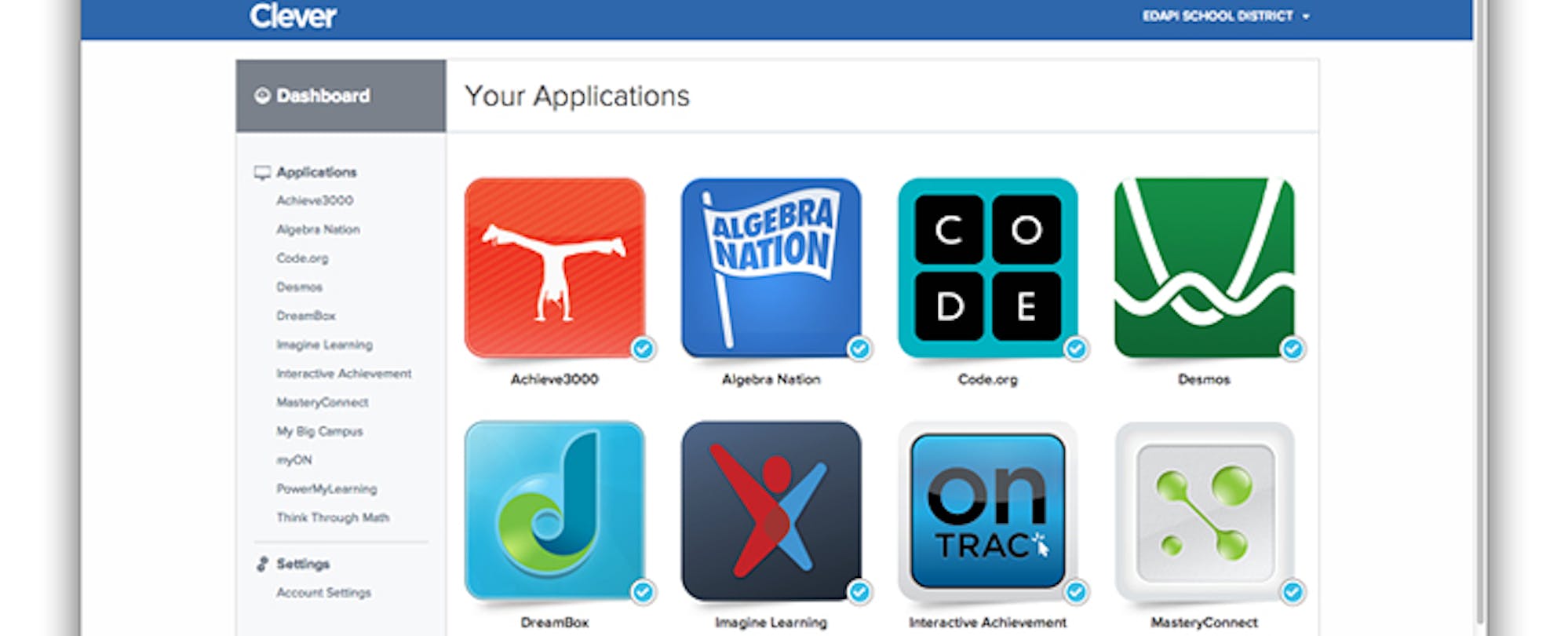
Task: Launch the Desmos app tile
Action: click(x=1204, y=268)
